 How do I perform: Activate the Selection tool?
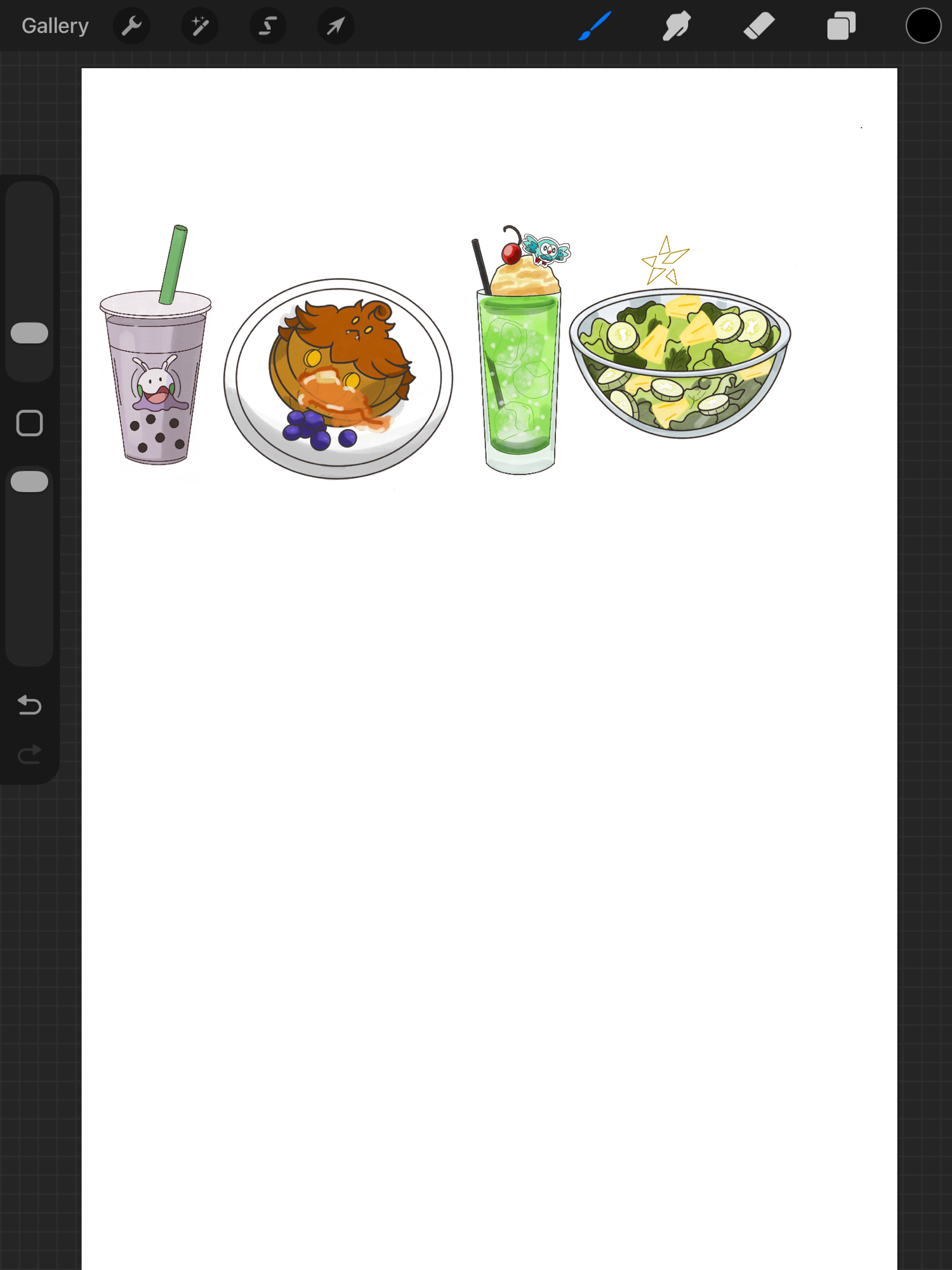[x=268, y=26]
